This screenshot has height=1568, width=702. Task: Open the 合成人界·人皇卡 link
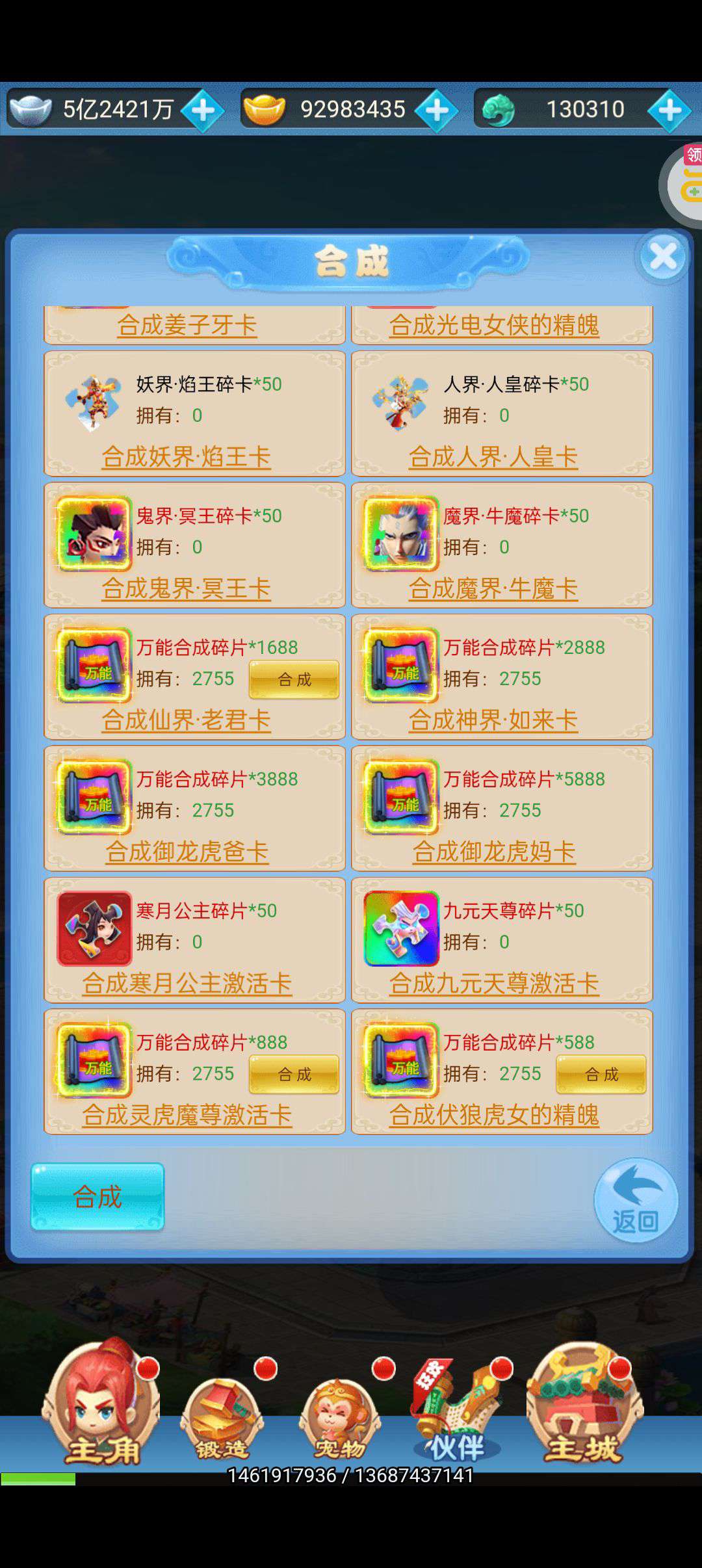coord(493,457)
